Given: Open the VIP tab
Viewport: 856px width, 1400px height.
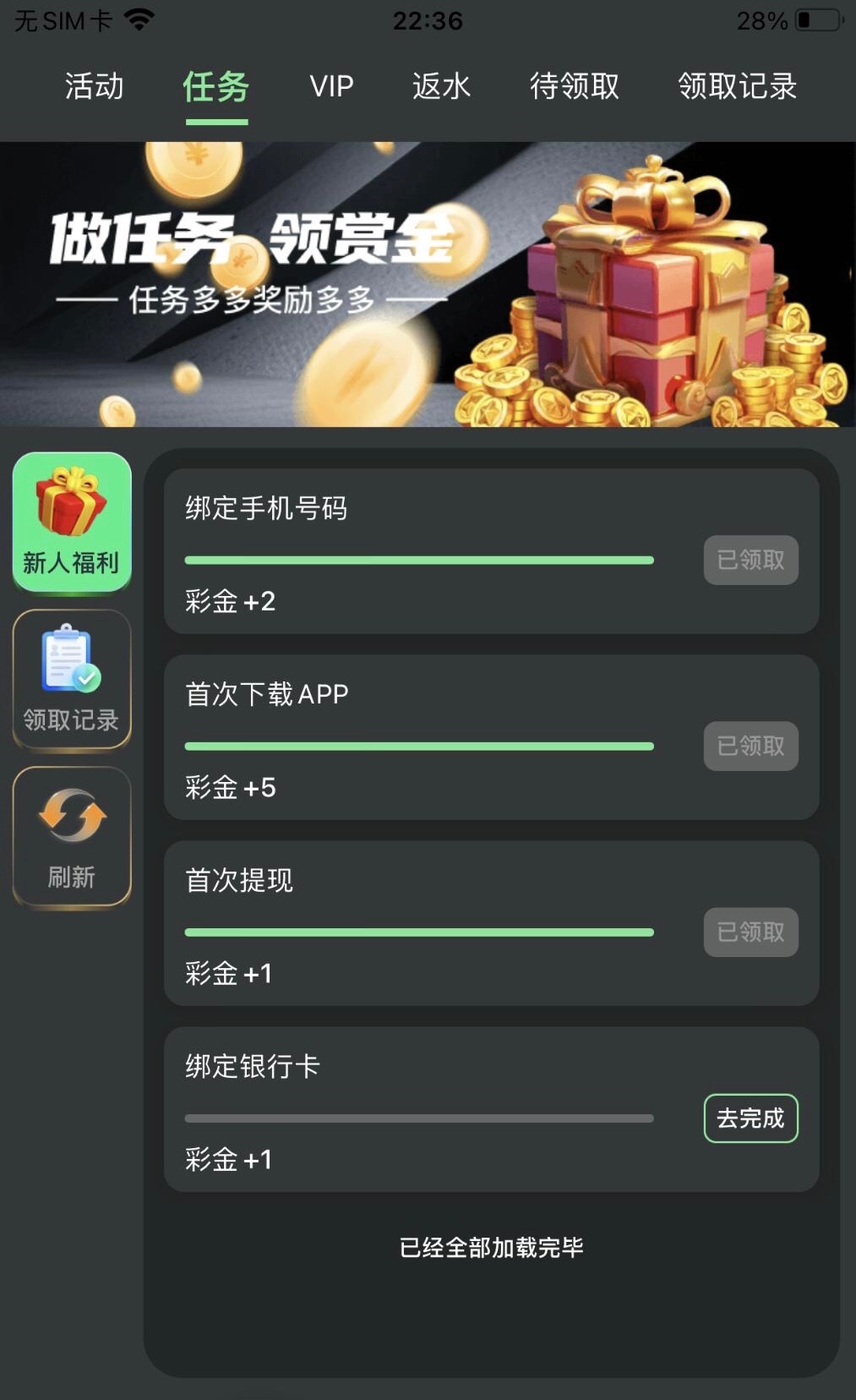Looking at the screenshot, I should point(331,86).
